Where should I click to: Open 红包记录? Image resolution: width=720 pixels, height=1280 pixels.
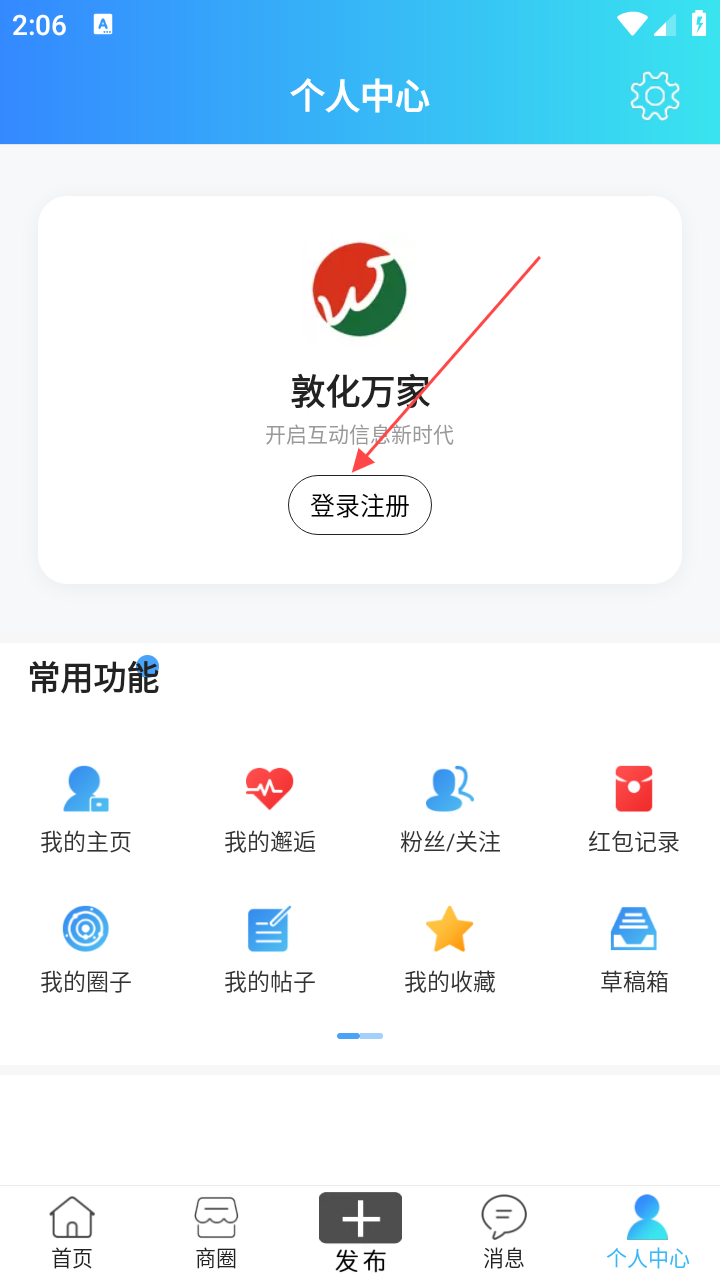pyautogui.click(x=634, y=810)
